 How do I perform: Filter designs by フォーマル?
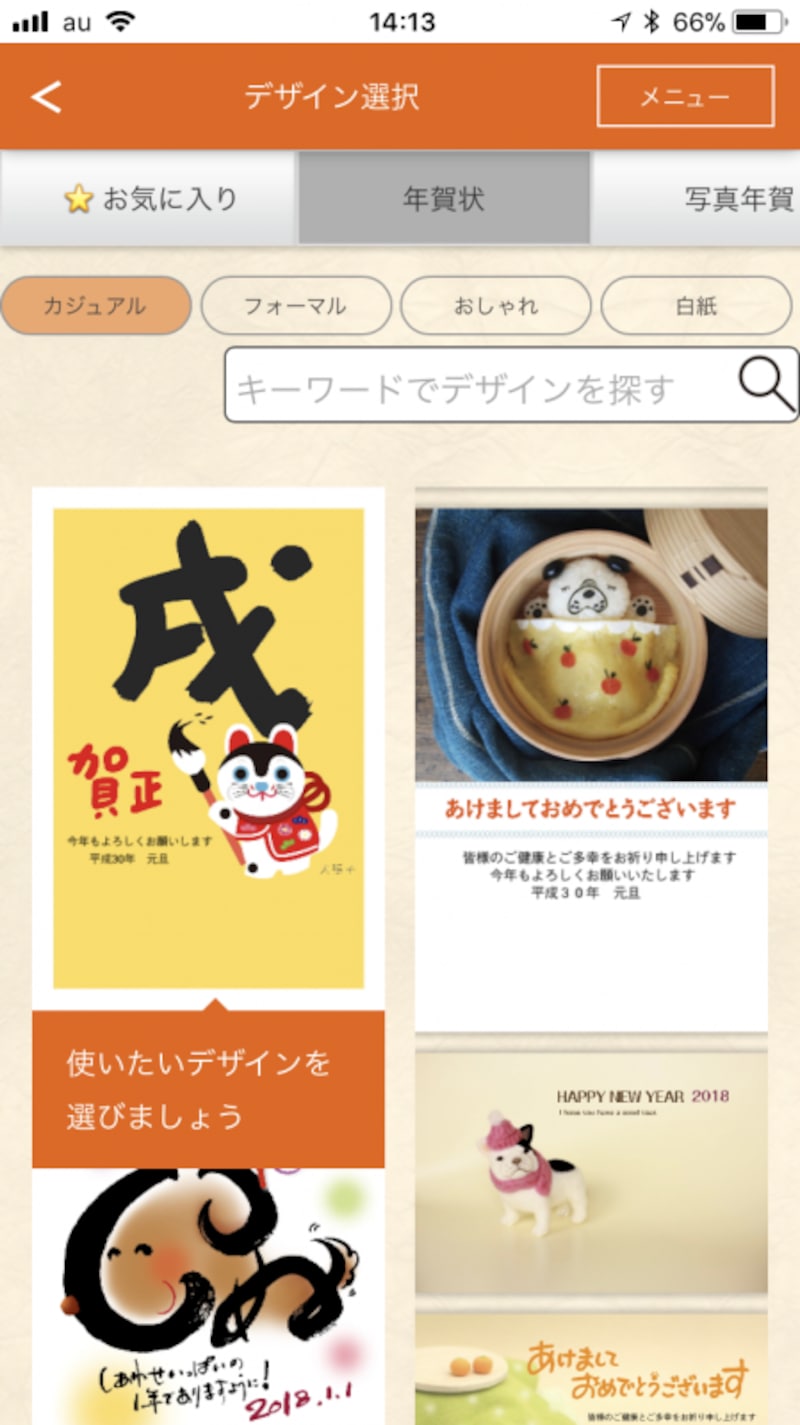tap(296, 306)
